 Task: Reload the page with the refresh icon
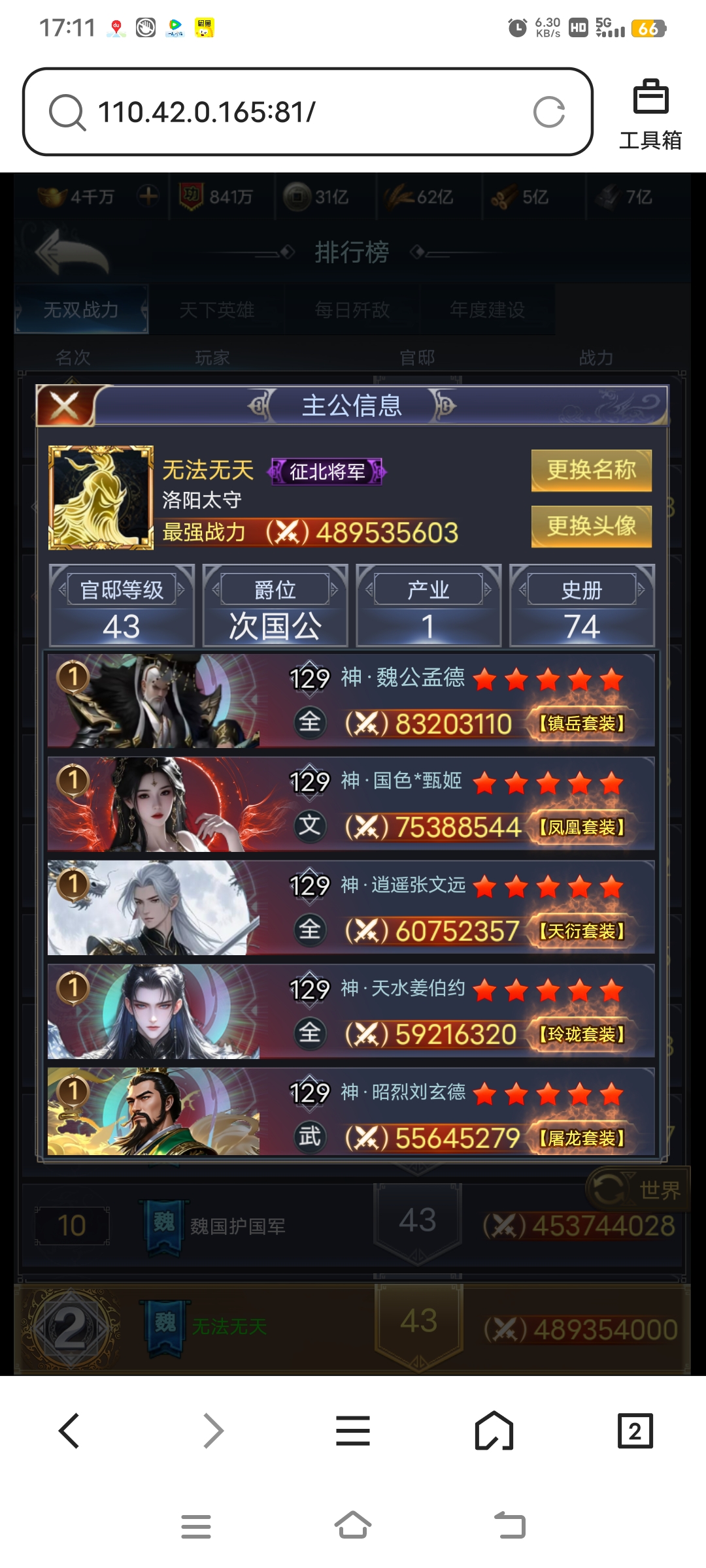click(549, 112)
